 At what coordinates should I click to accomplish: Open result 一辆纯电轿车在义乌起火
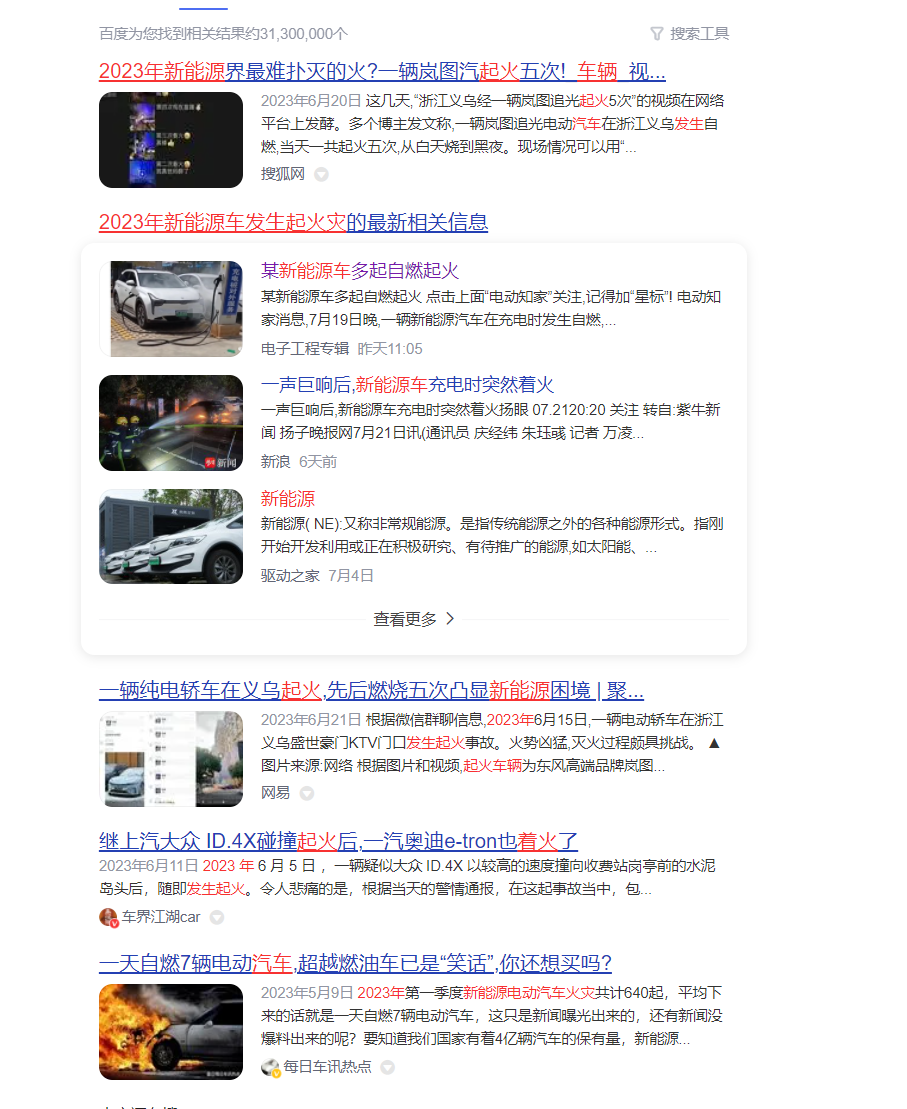coord(371,691)
